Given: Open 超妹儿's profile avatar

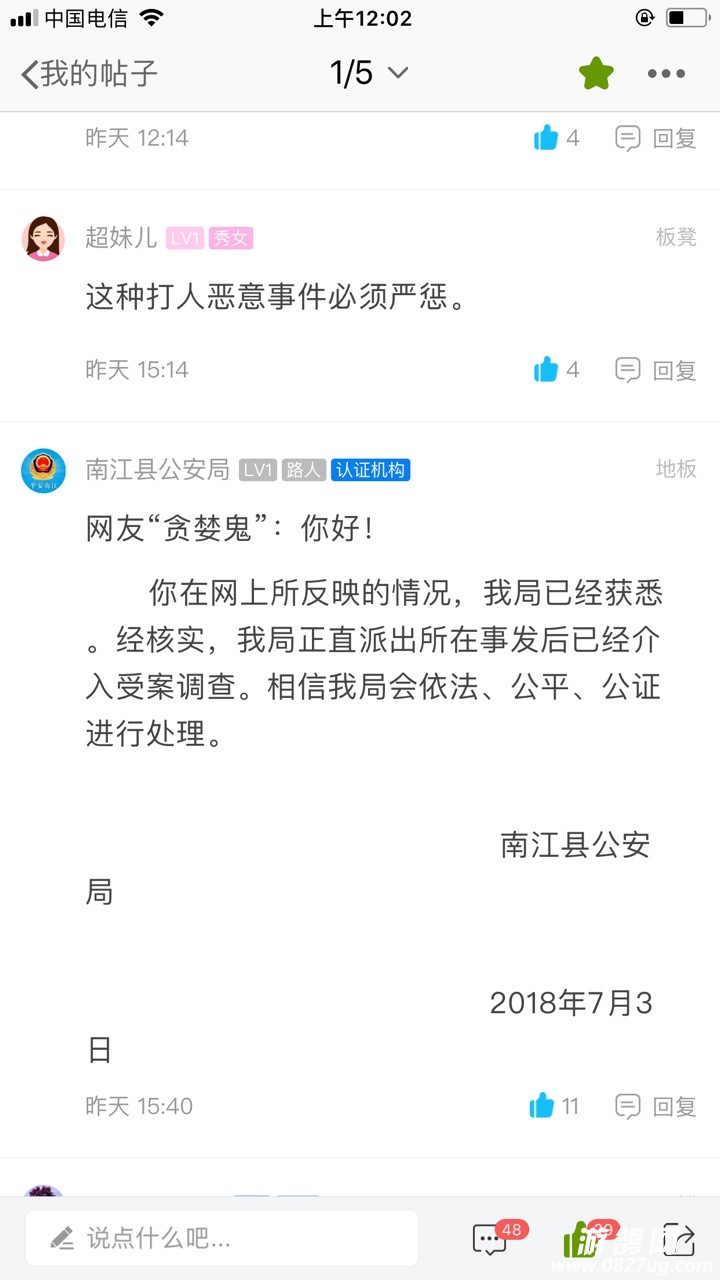Looking at the screenshot, I should pyautogui.click(x=43, y=238).
